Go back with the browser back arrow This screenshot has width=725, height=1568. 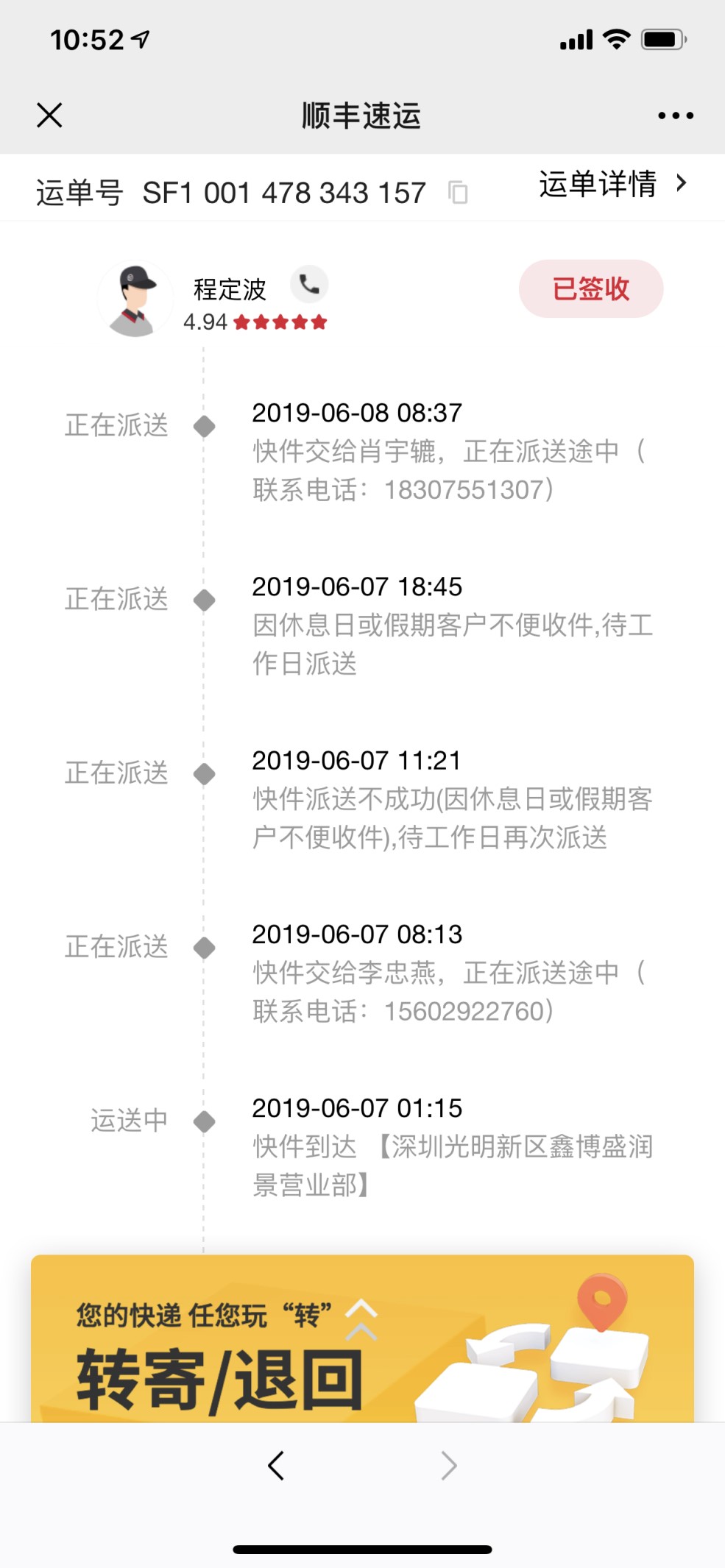pyautogui.click(x=277, y=1466)
